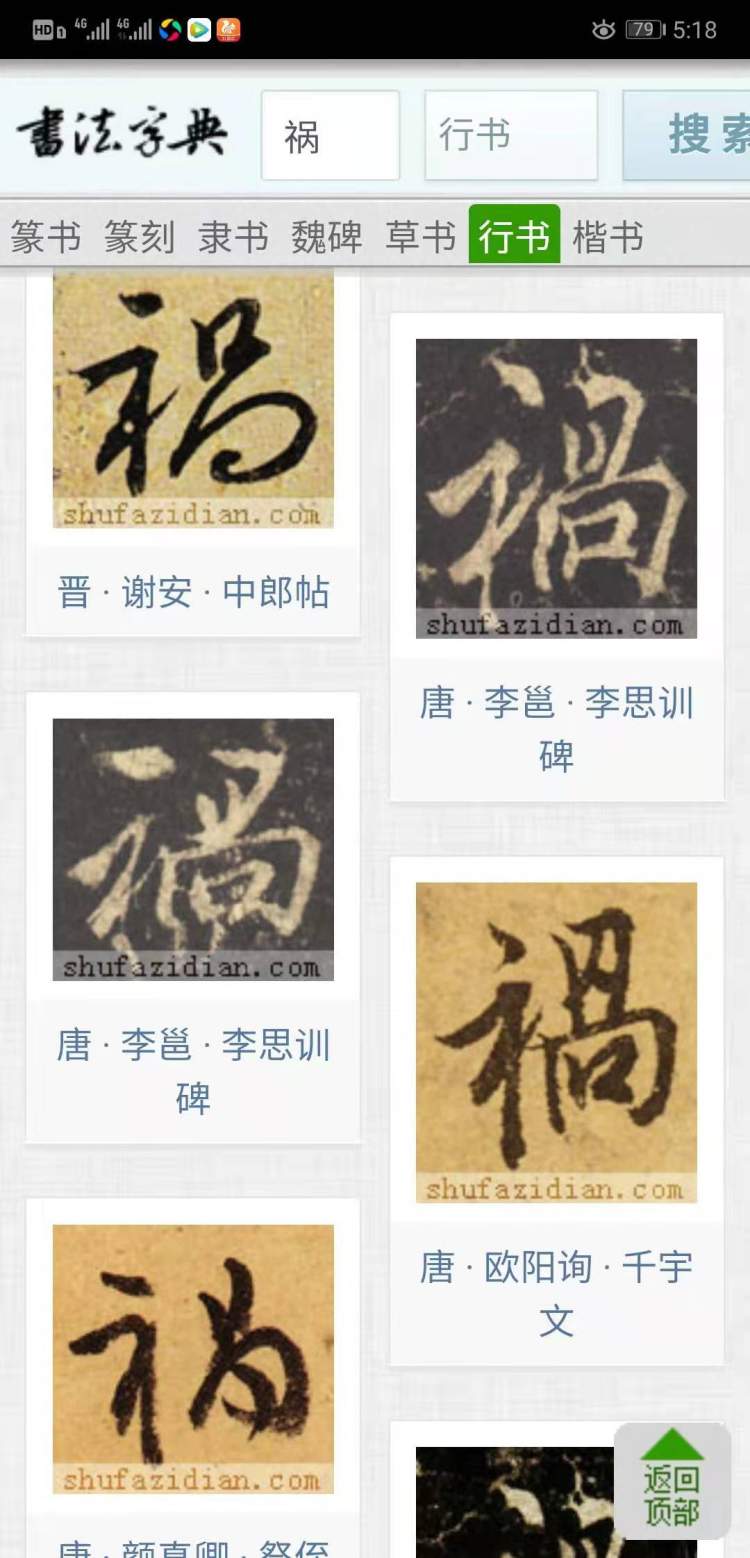Open the 書法字典 site logo home link
Screen dimensions: 750x1558
pyautogui.click(x=122, y=133)
